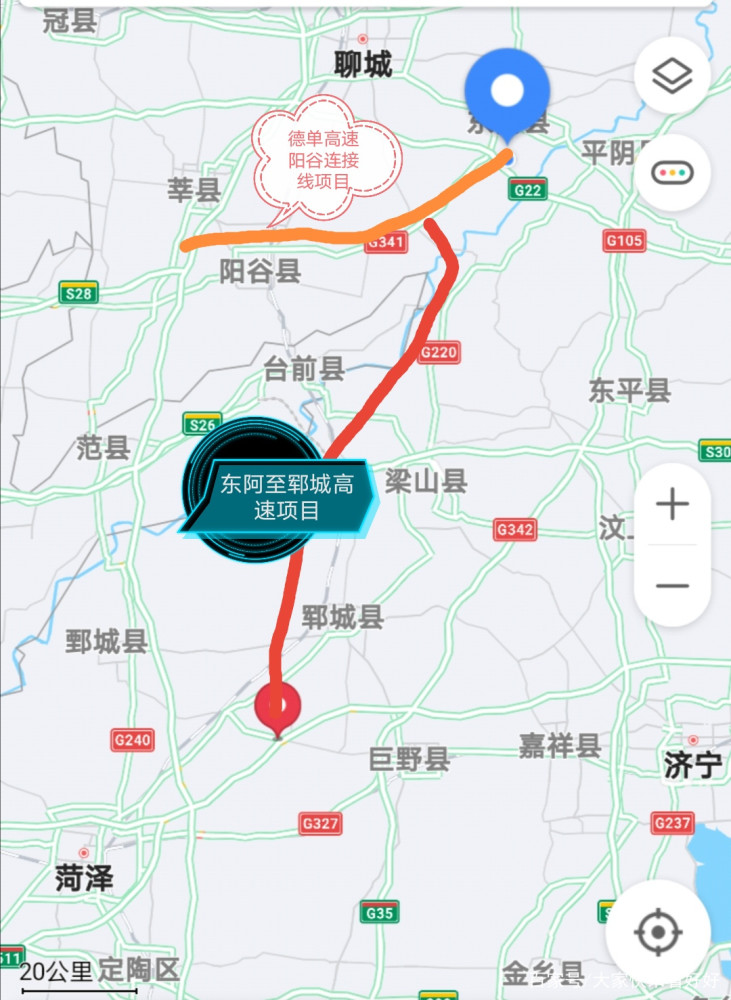
Task: Select the red endpoint pin marker
Action: point(278,707)
